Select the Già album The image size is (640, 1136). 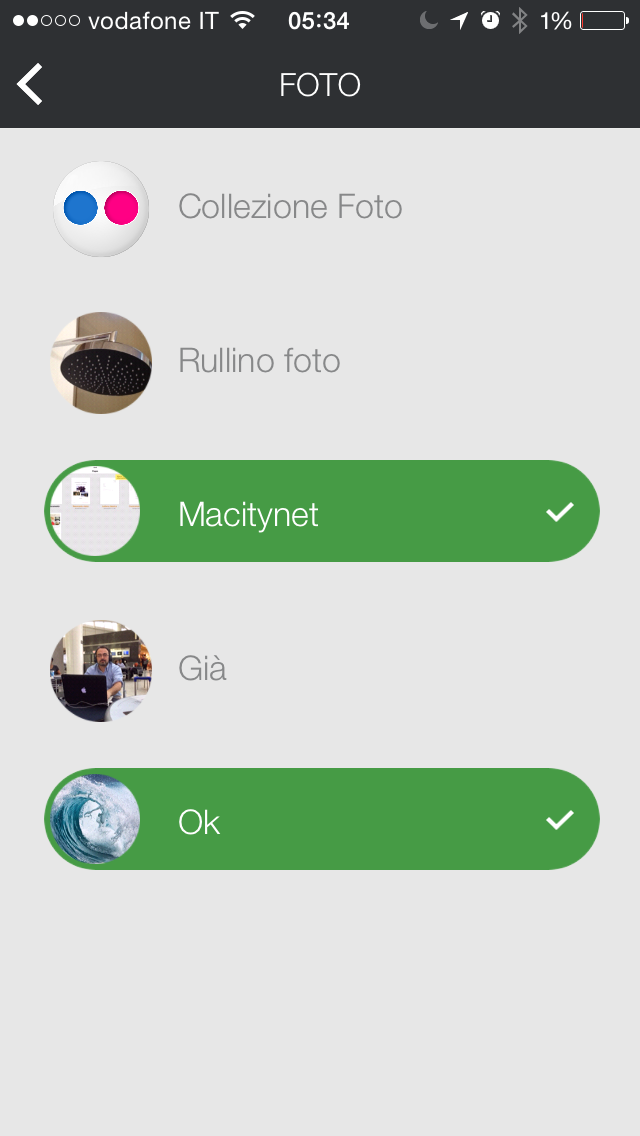point(202,668)
